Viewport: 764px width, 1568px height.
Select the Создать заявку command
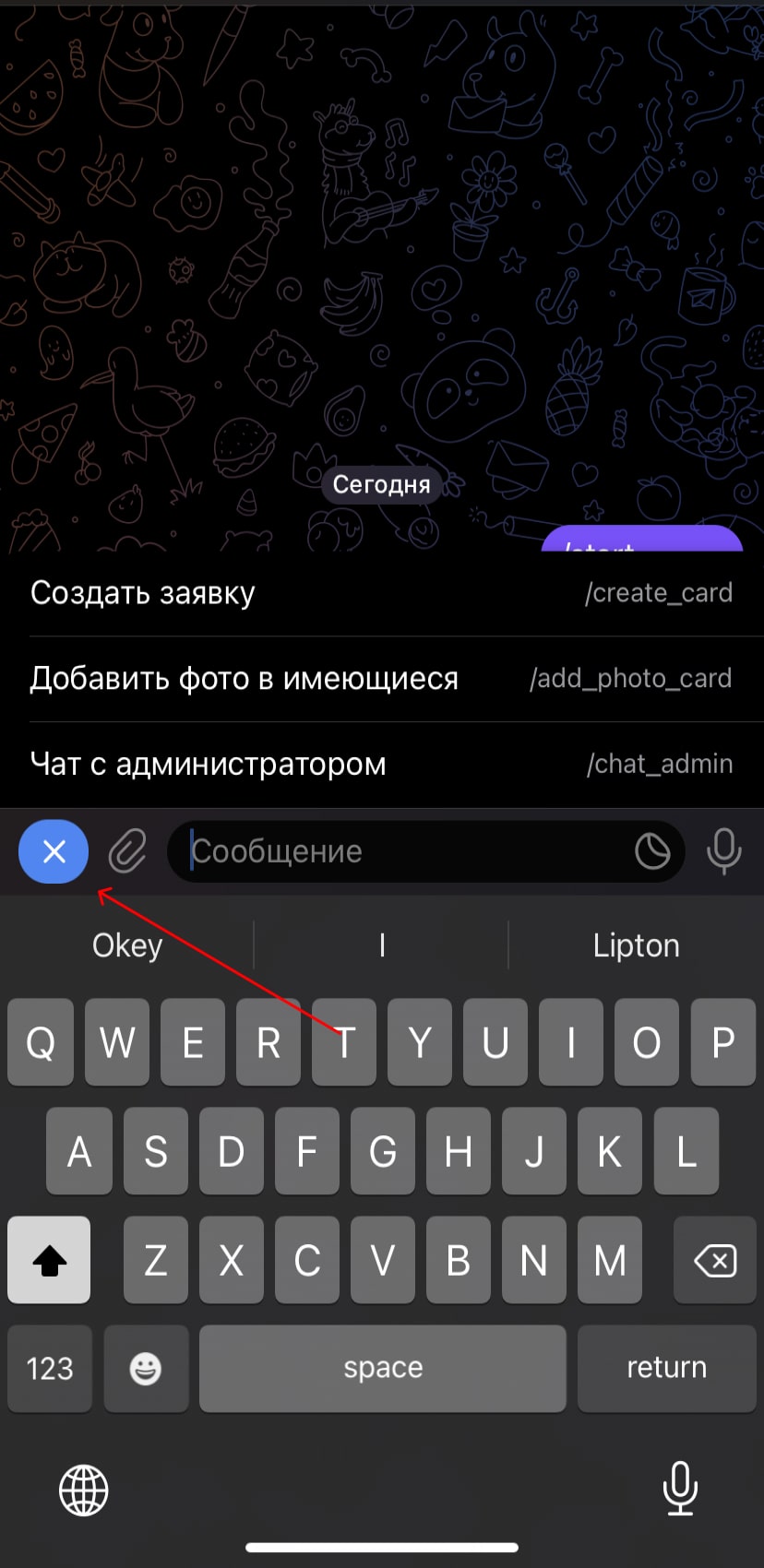(x=382, y=593)
